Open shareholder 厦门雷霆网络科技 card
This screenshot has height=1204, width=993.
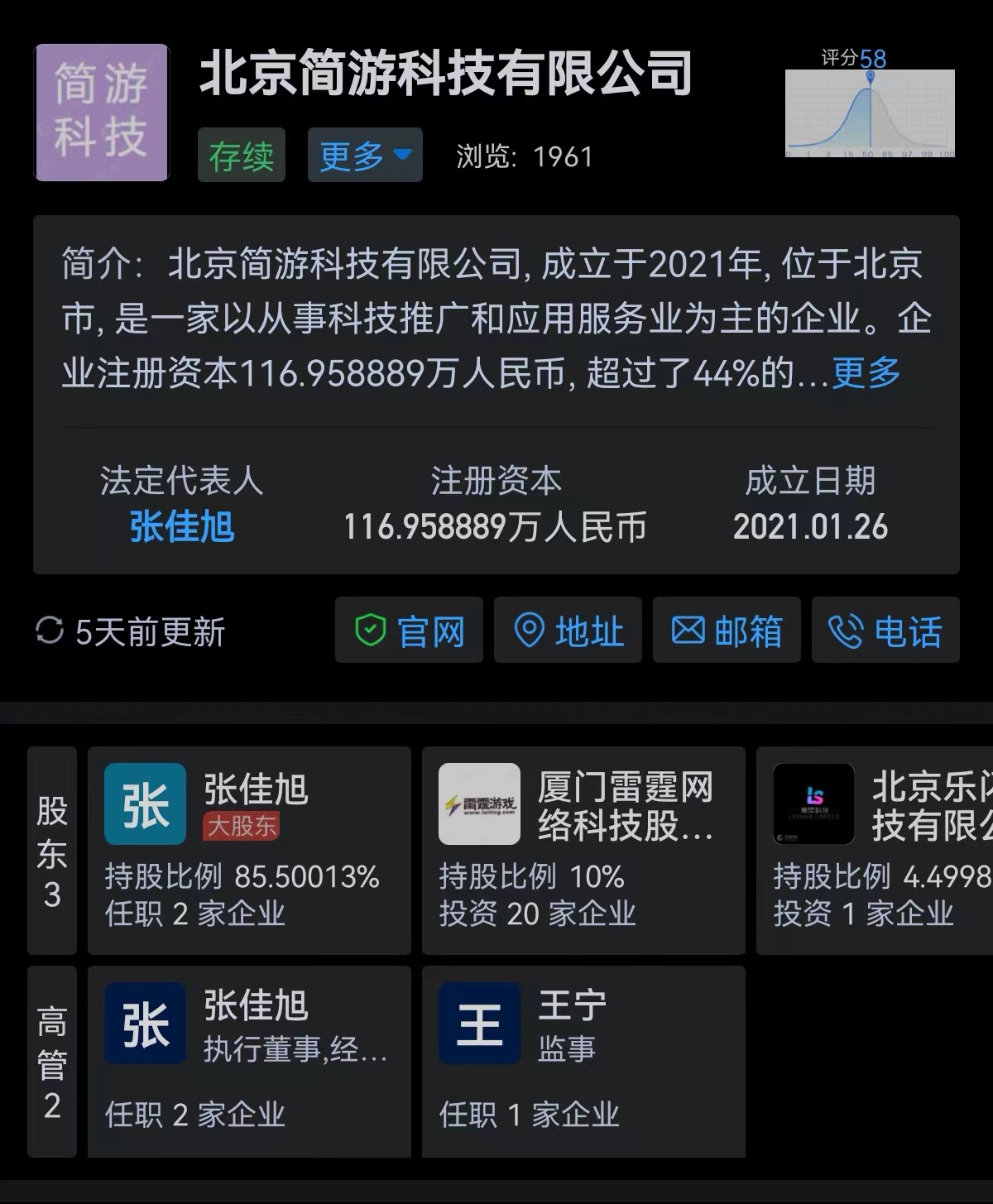[x=583, y=850]
